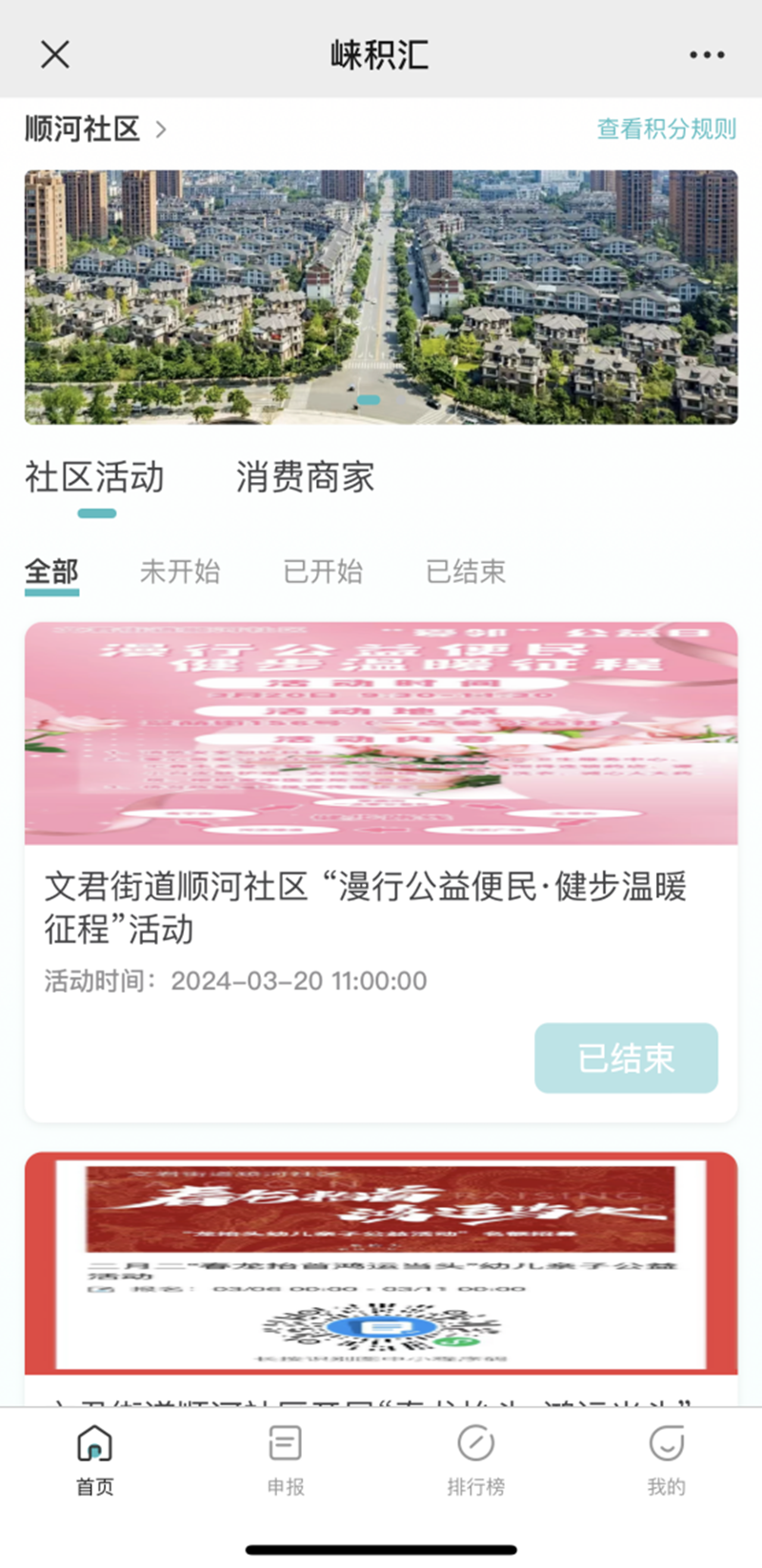Filter activities by 未开始
This screenshot has width=762, height=1568.
180,572
